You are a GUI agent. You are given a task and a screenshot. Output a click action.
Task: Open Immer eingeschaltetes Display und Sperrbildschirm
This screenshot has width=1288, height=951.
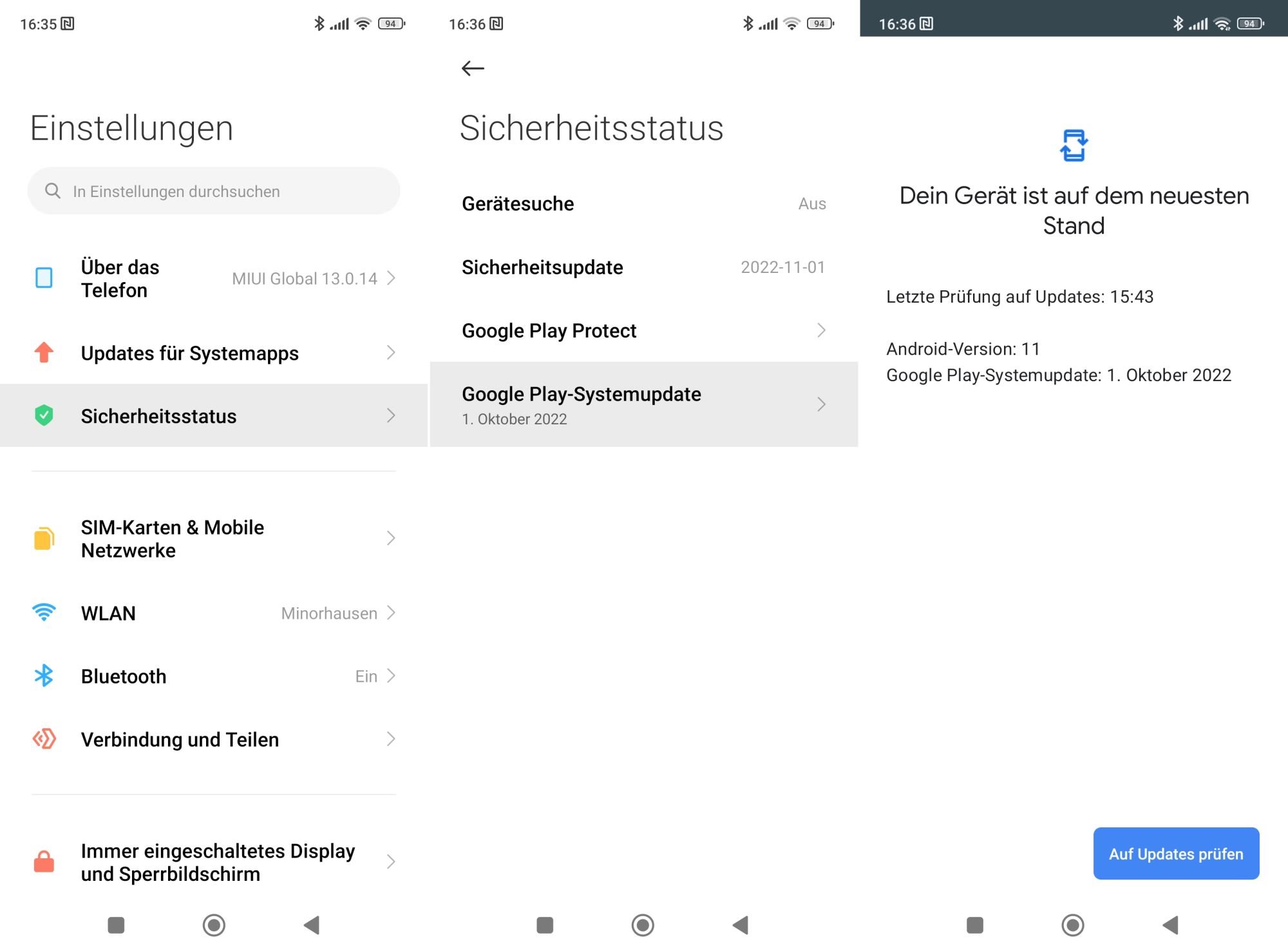click(214, 862)
